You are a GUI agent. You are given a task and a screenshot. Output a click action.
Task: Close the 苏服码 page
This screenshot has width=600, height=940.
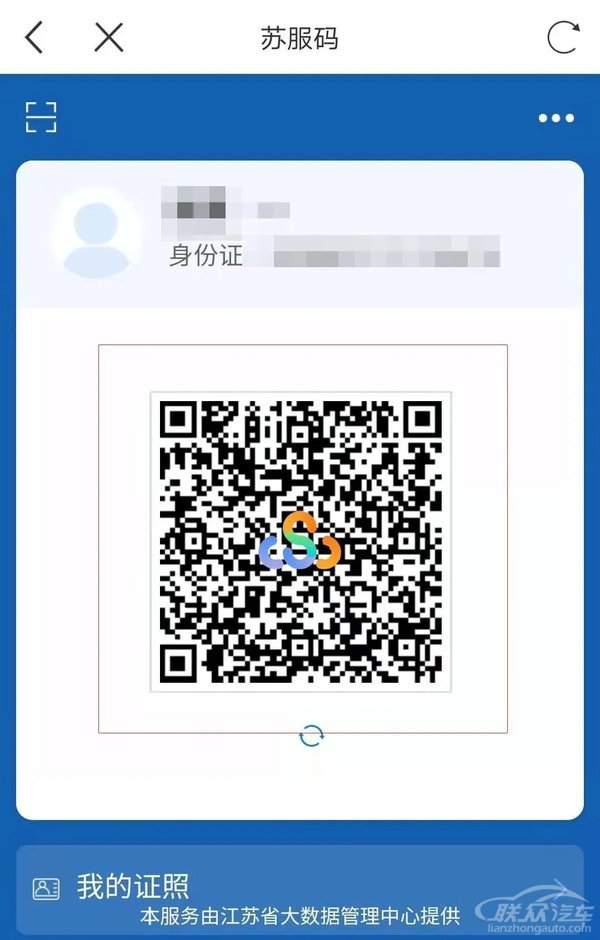coord(108,38)
